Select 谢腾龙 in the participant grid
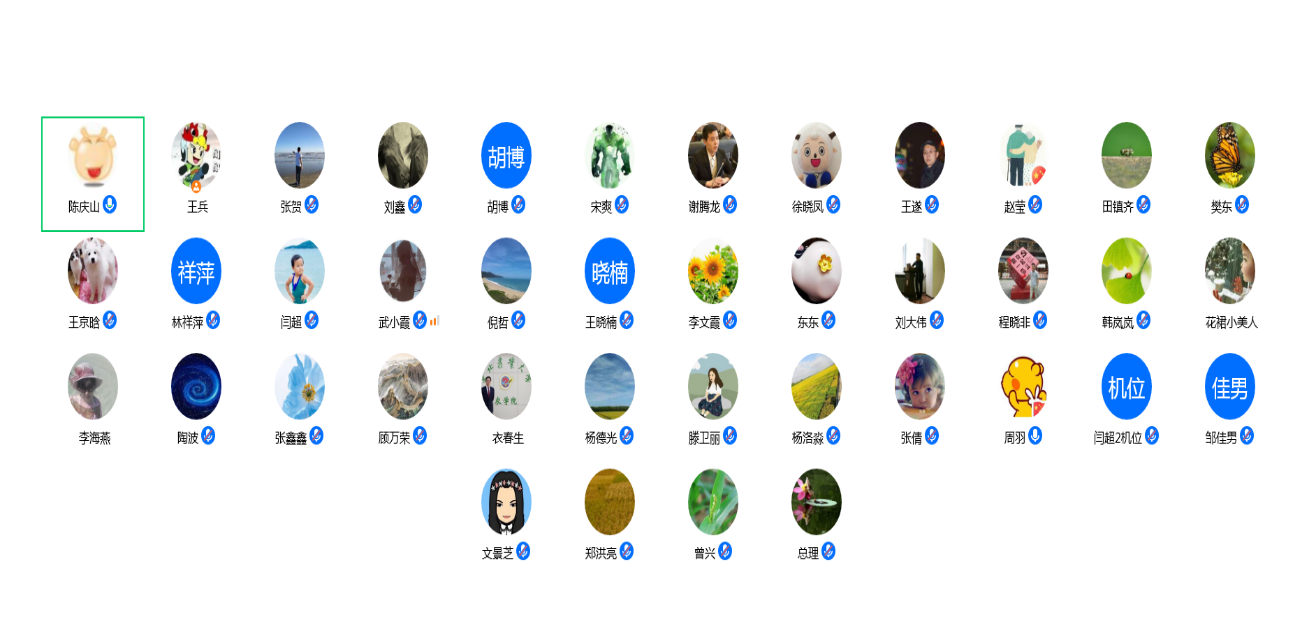The height and width of the screenshot is (635, 1316). pos(713,156)
